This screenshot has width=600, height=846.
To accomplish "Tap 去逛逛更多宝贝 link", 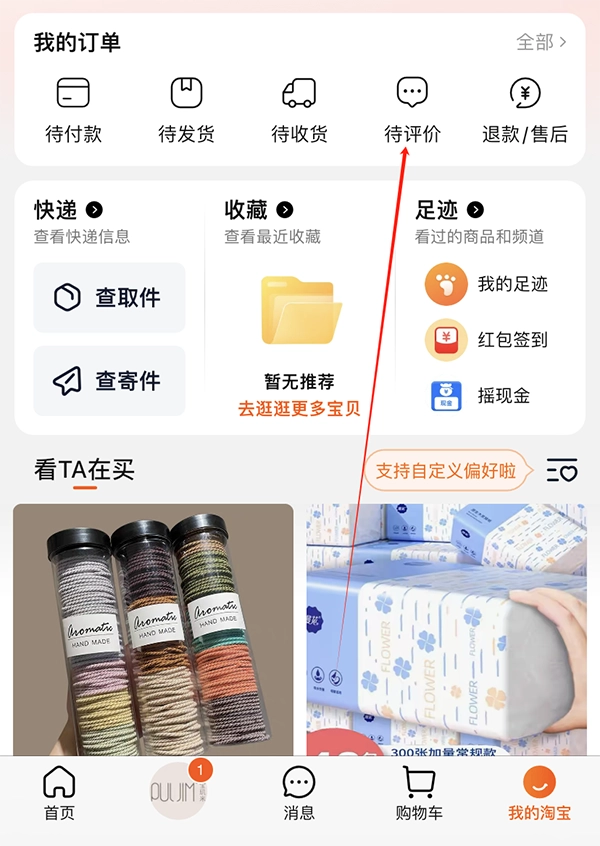I will point(299,409).
